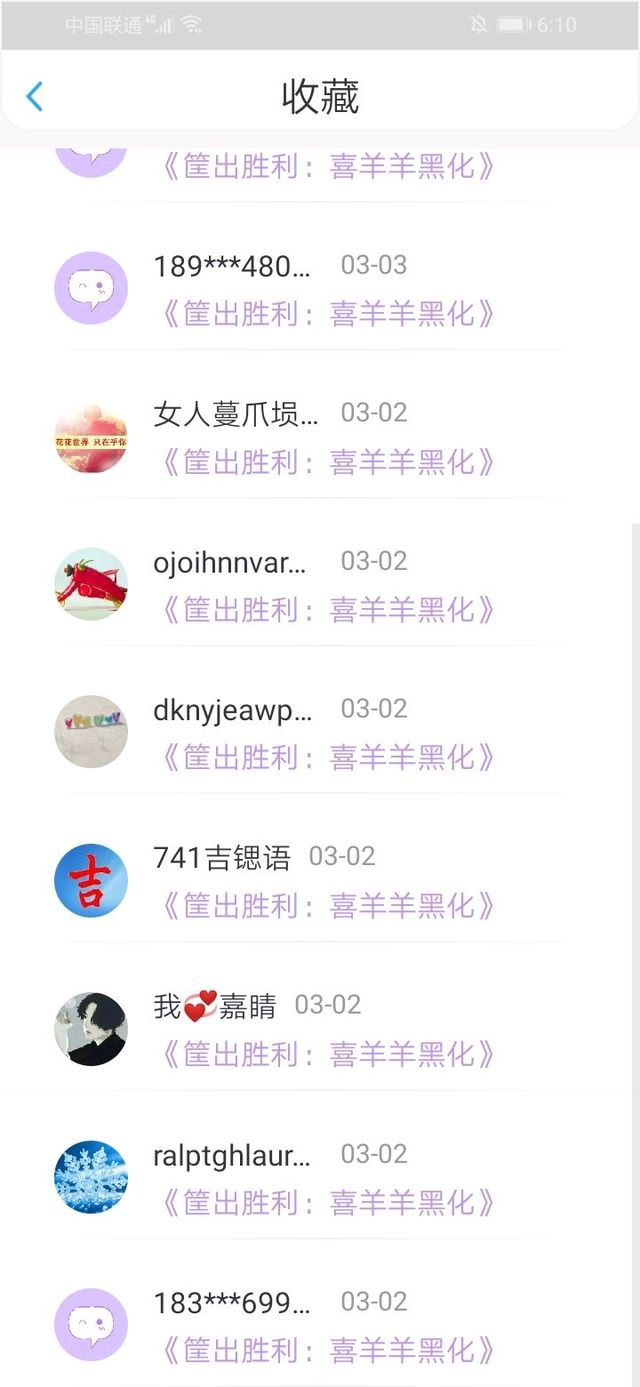Open the row from dknyjeawp
The height and width of the screenshot is (1387, 640).
320,734
